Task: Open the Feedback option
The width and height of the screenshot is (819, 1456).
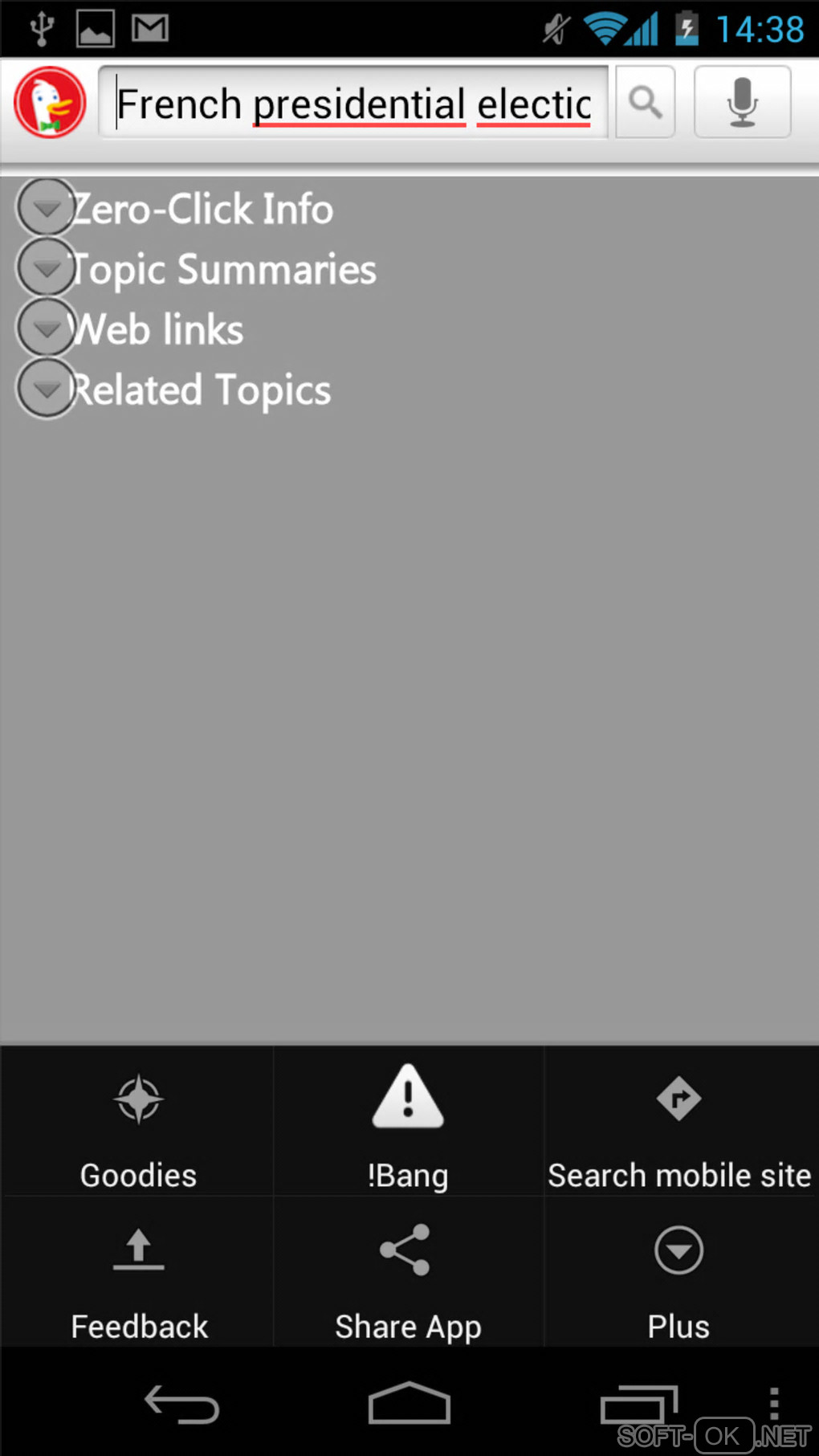Action: coord(138,1275)
